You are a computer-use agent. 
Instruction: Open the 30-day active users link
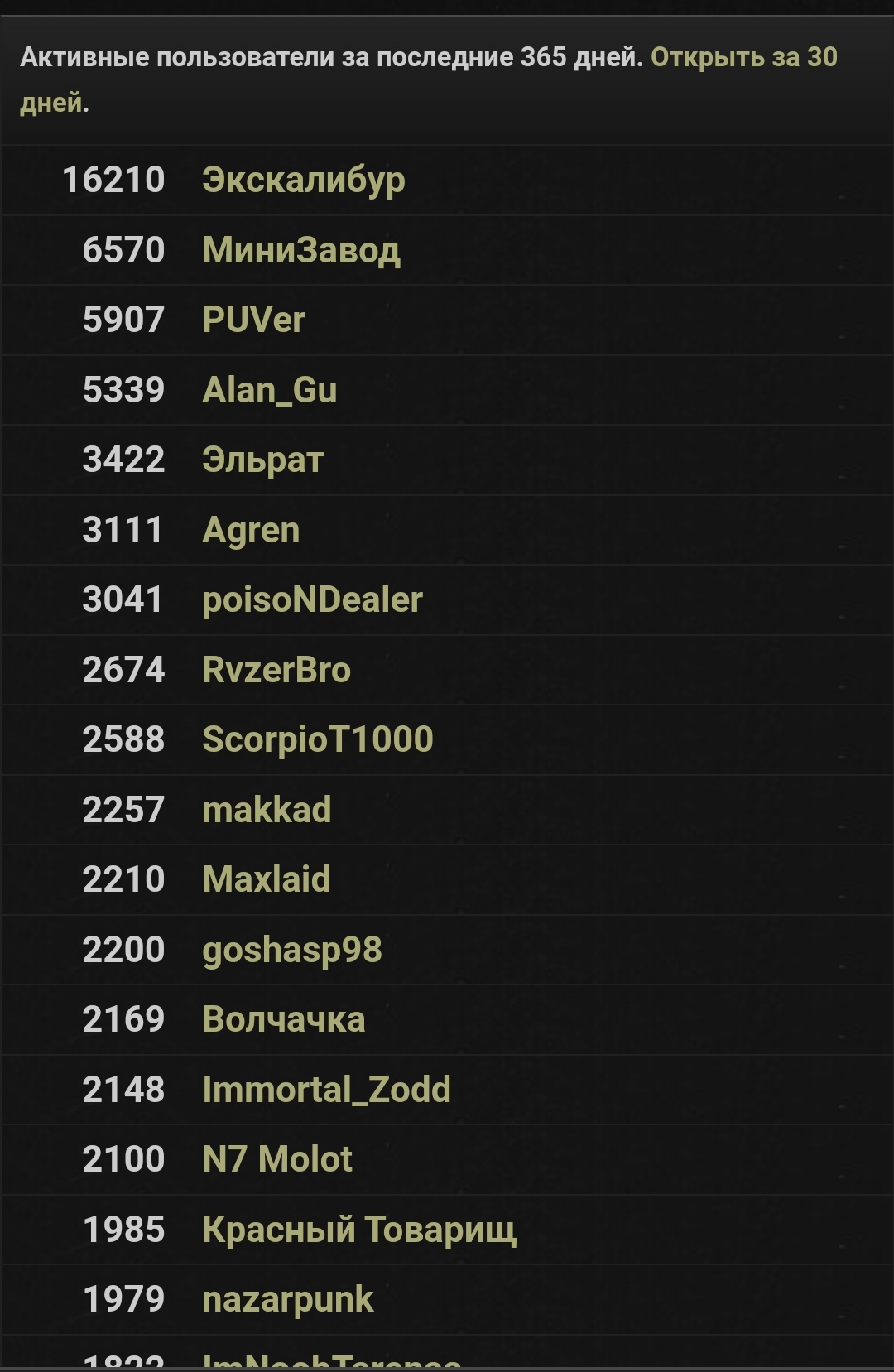743,58
